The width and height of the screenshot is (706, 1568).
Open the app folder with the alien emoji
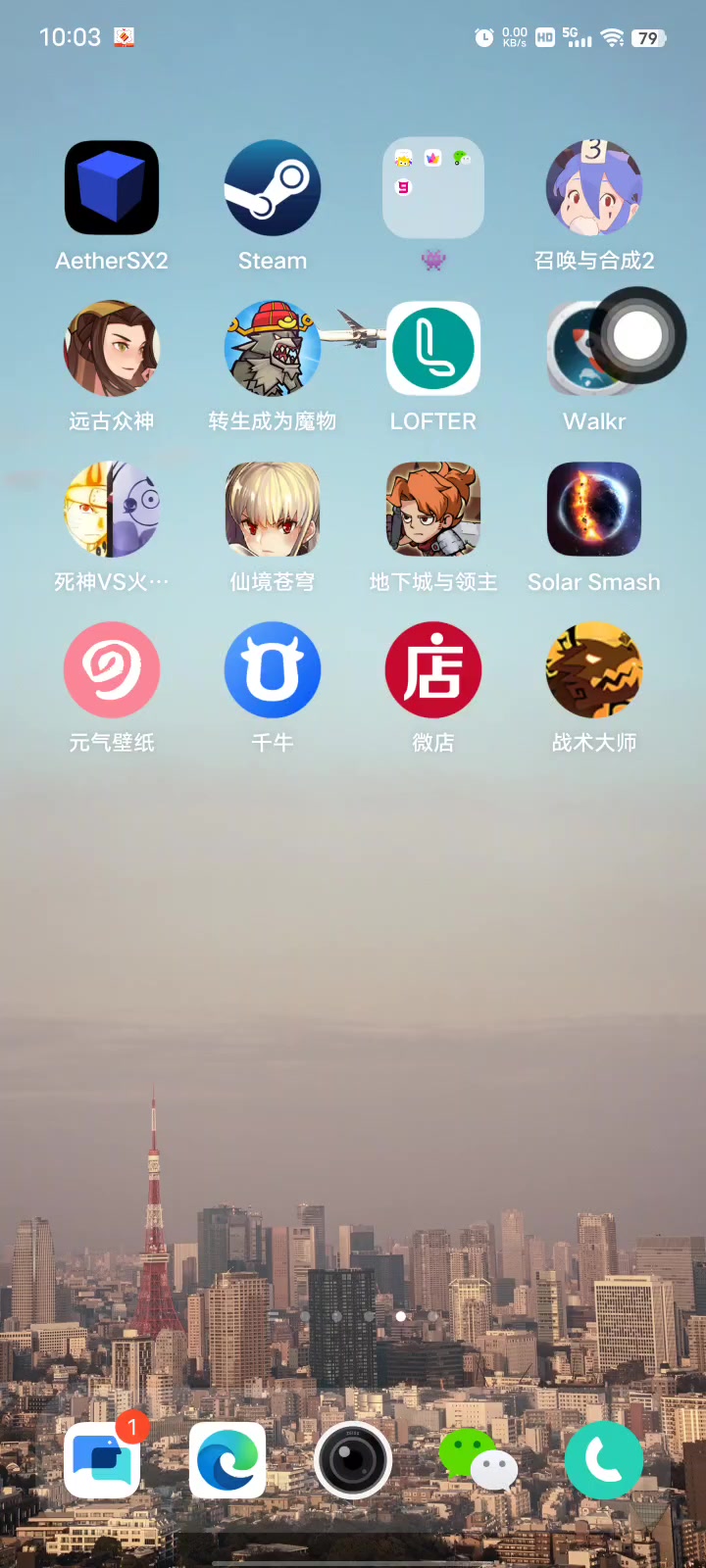point(432,188)
